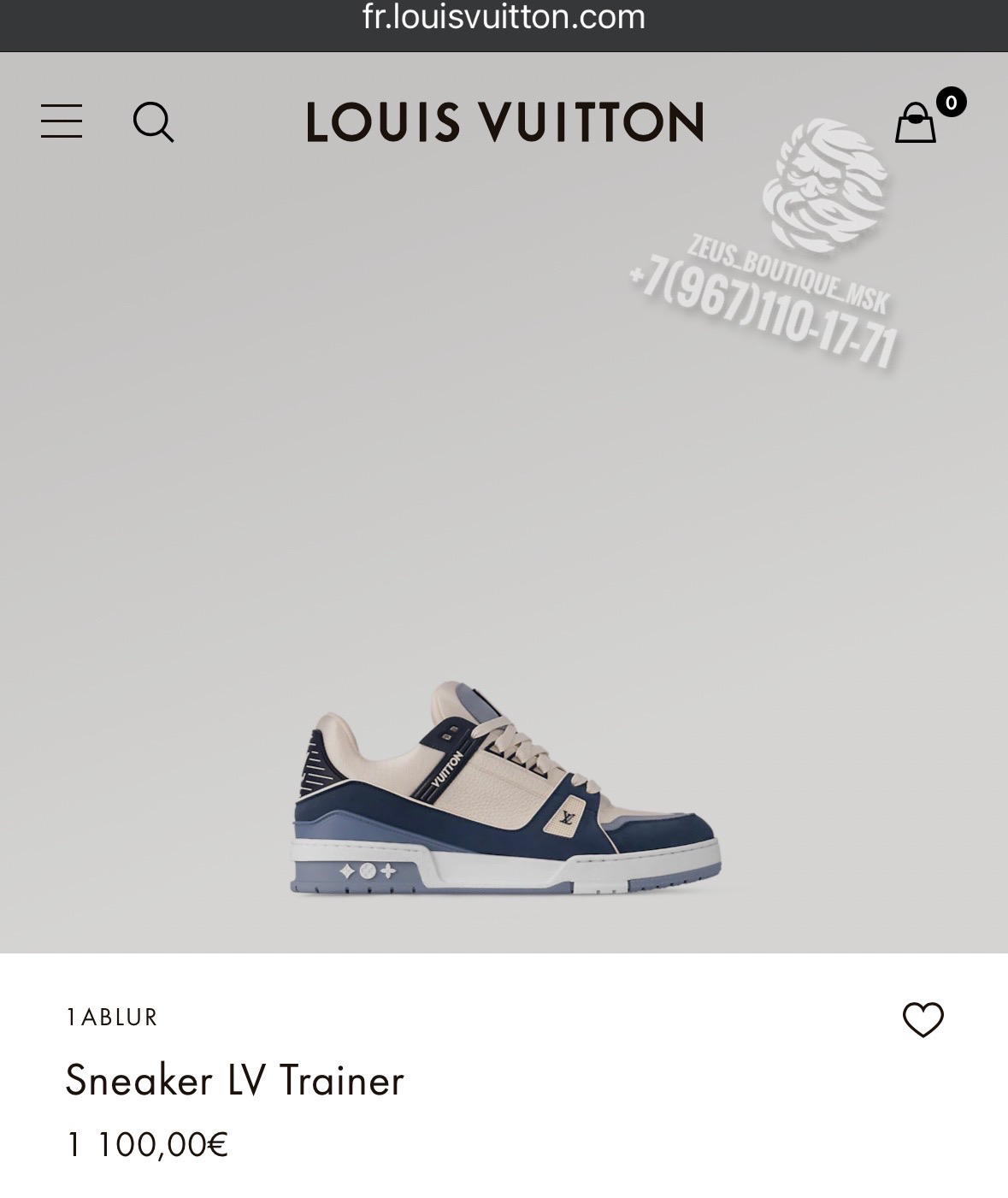This screenshot has height=1198, width=1008.
Task: Tap the LV Trainer sneaker product image
Action: [x=505, y=788]
